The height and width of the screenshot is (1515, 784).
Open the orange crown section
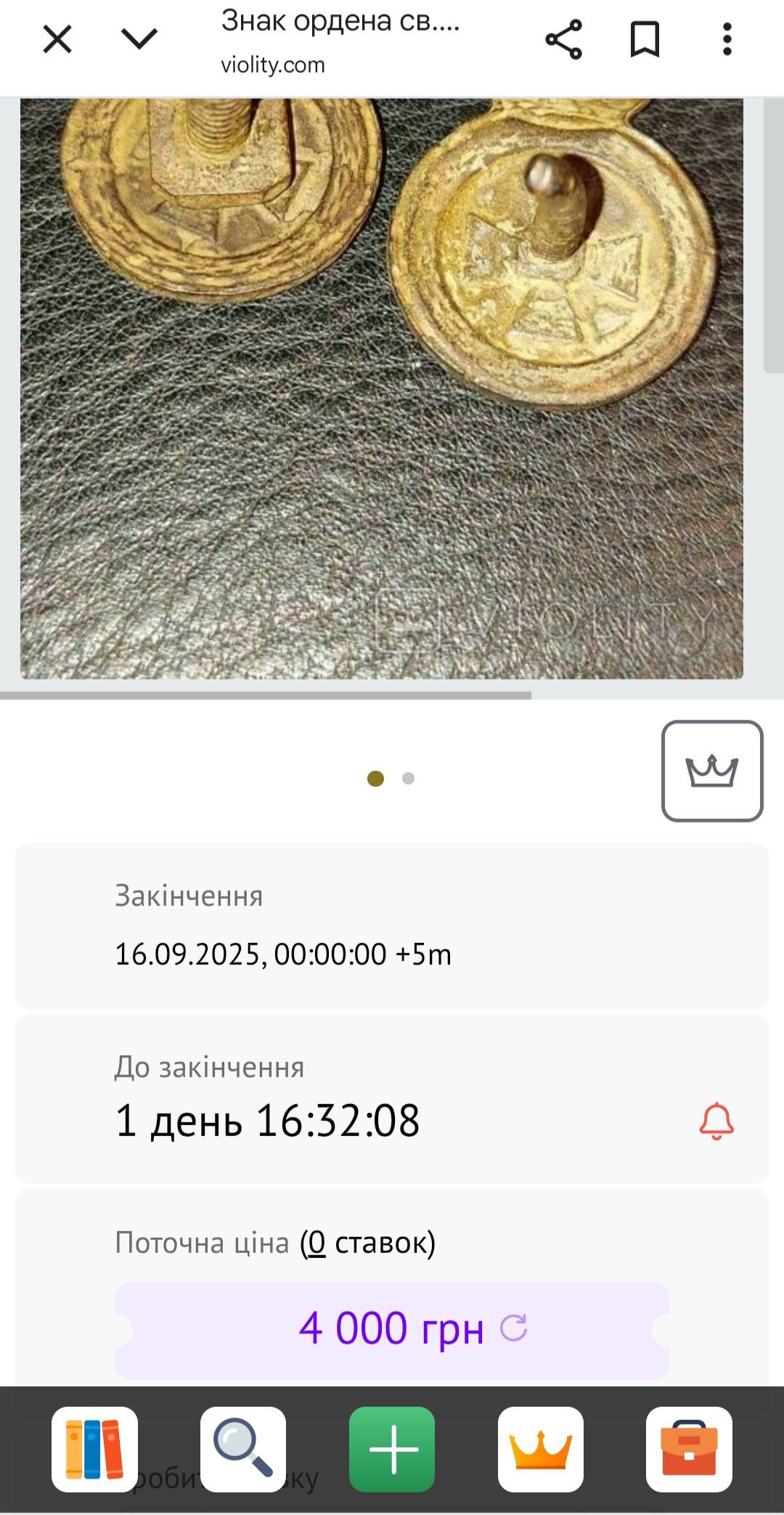coord(541,1450)
